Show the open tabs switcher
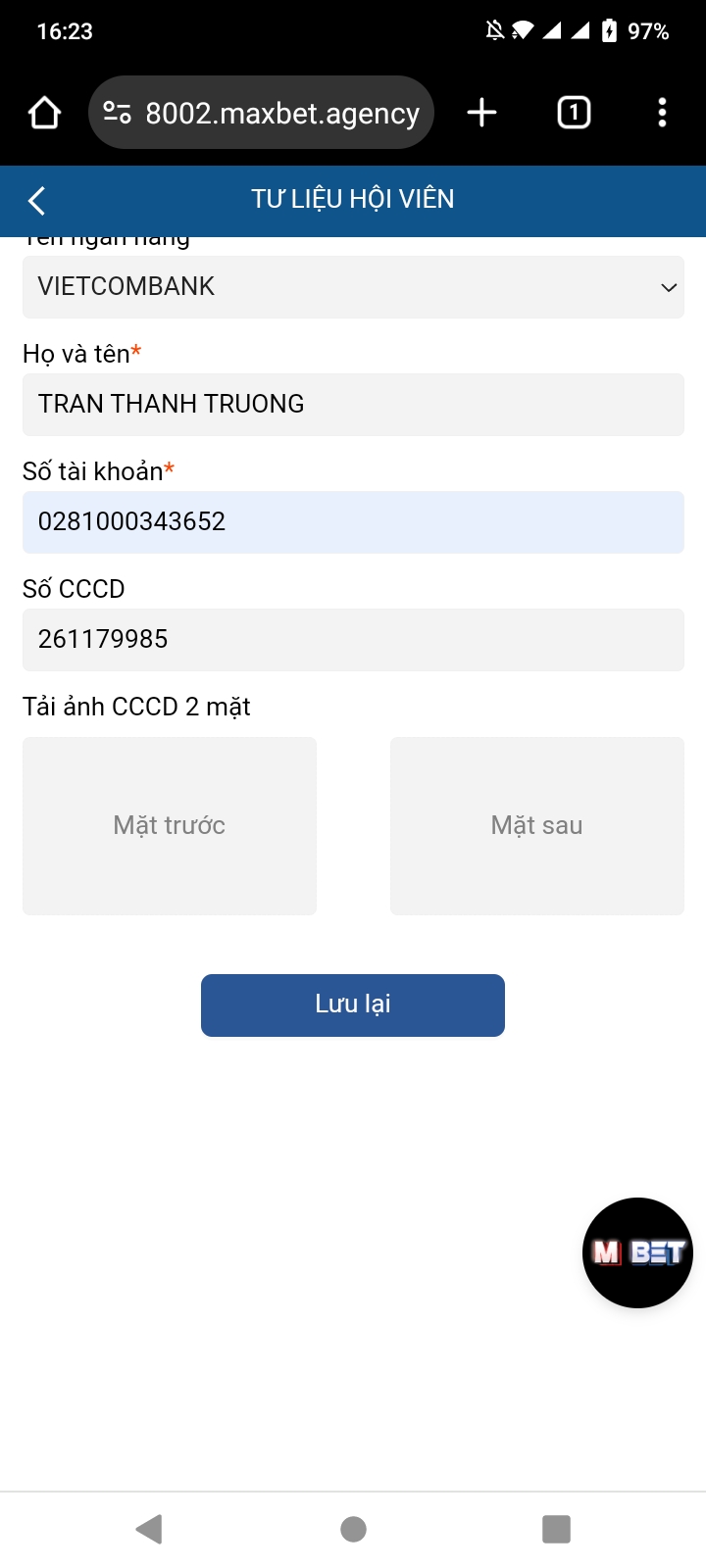Image resolution: width=706 pixels, height=1568 pixels. click(574, 113)
